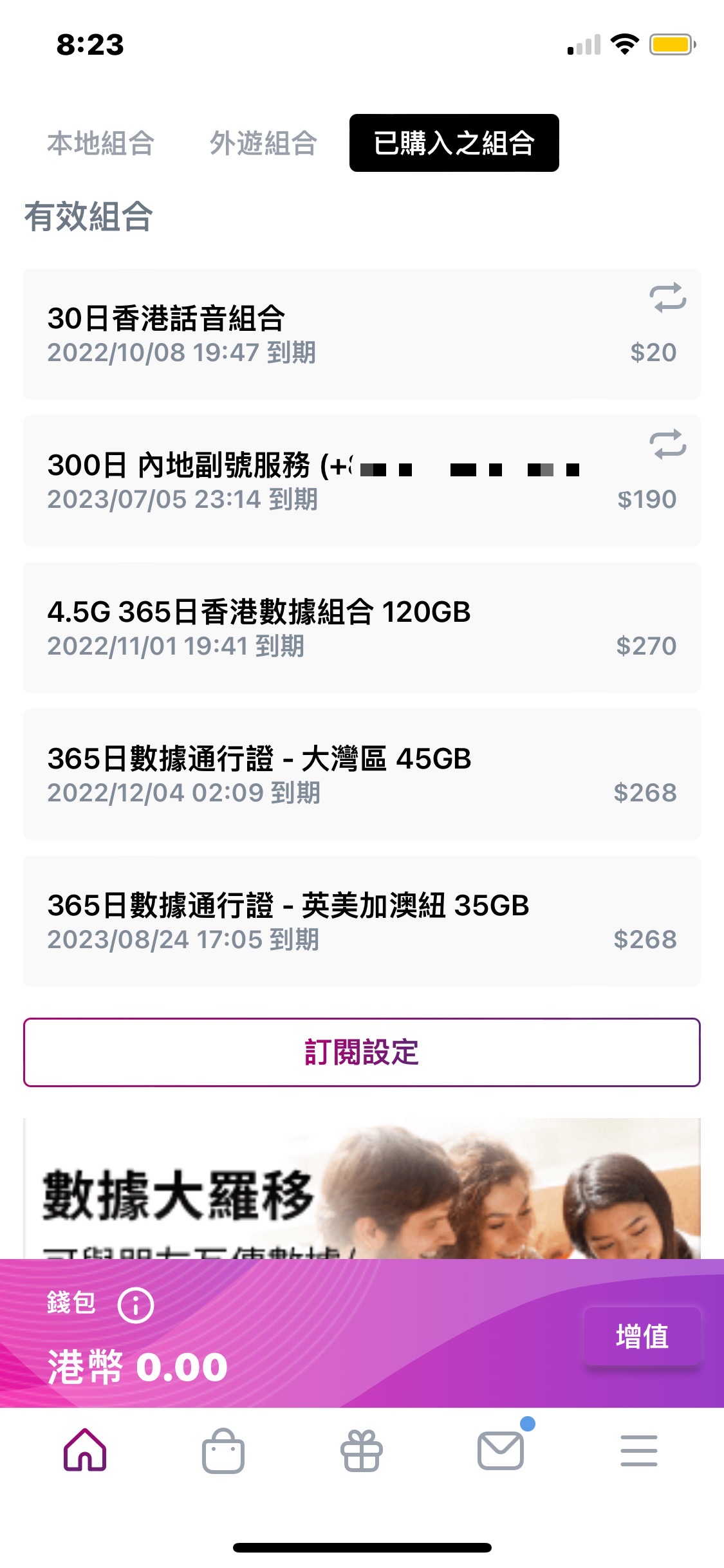Select the 已購入之組合 tab
This screenshot has width=724, height=1568.
(x=454, y=143)
